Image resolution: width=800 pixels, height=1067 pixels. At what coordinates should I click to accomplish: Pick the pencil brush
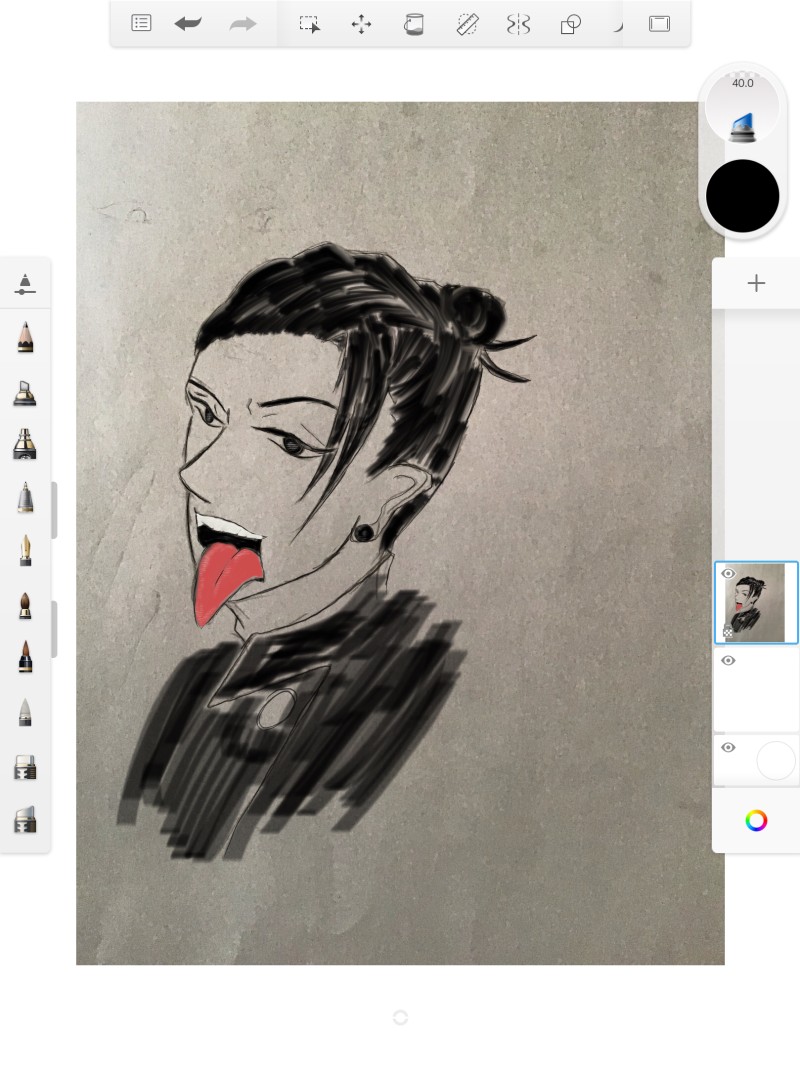click(x=25, y=337)
